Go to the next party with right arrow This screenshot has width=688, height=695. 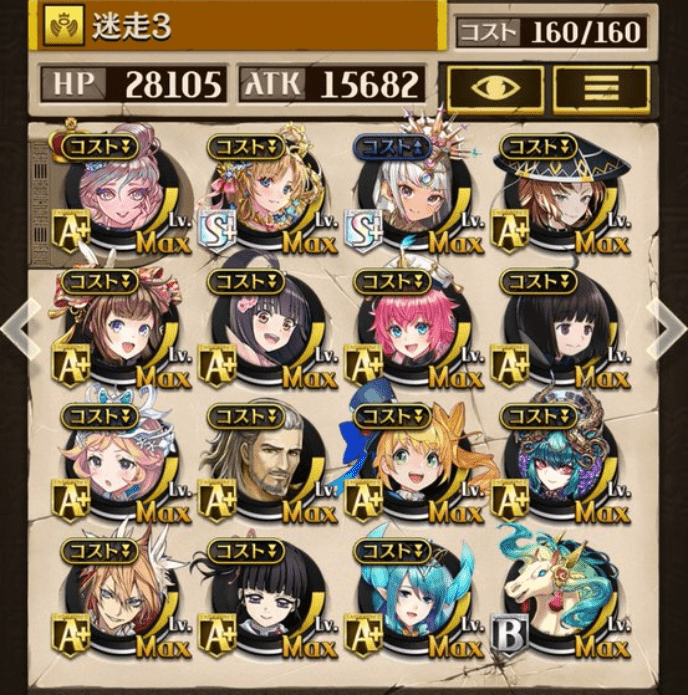coord(668,328)
